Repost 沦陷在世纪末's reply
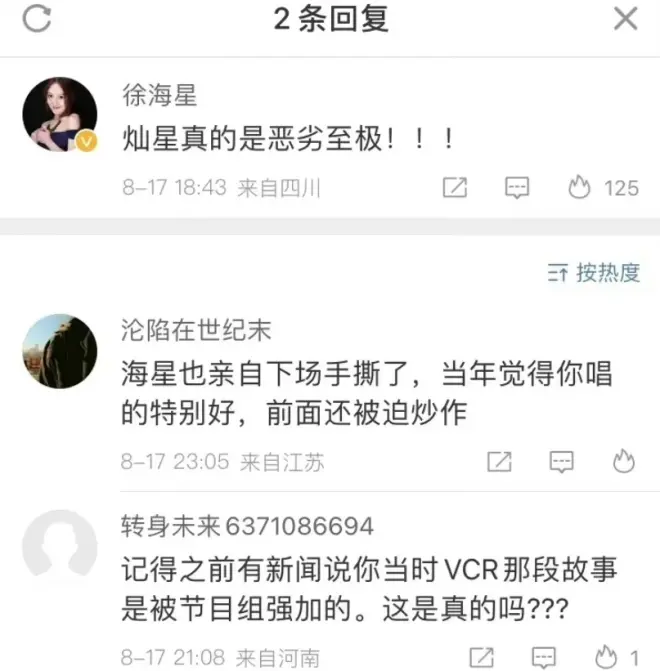Screen dimensions: 660x671 coord(499,461)
